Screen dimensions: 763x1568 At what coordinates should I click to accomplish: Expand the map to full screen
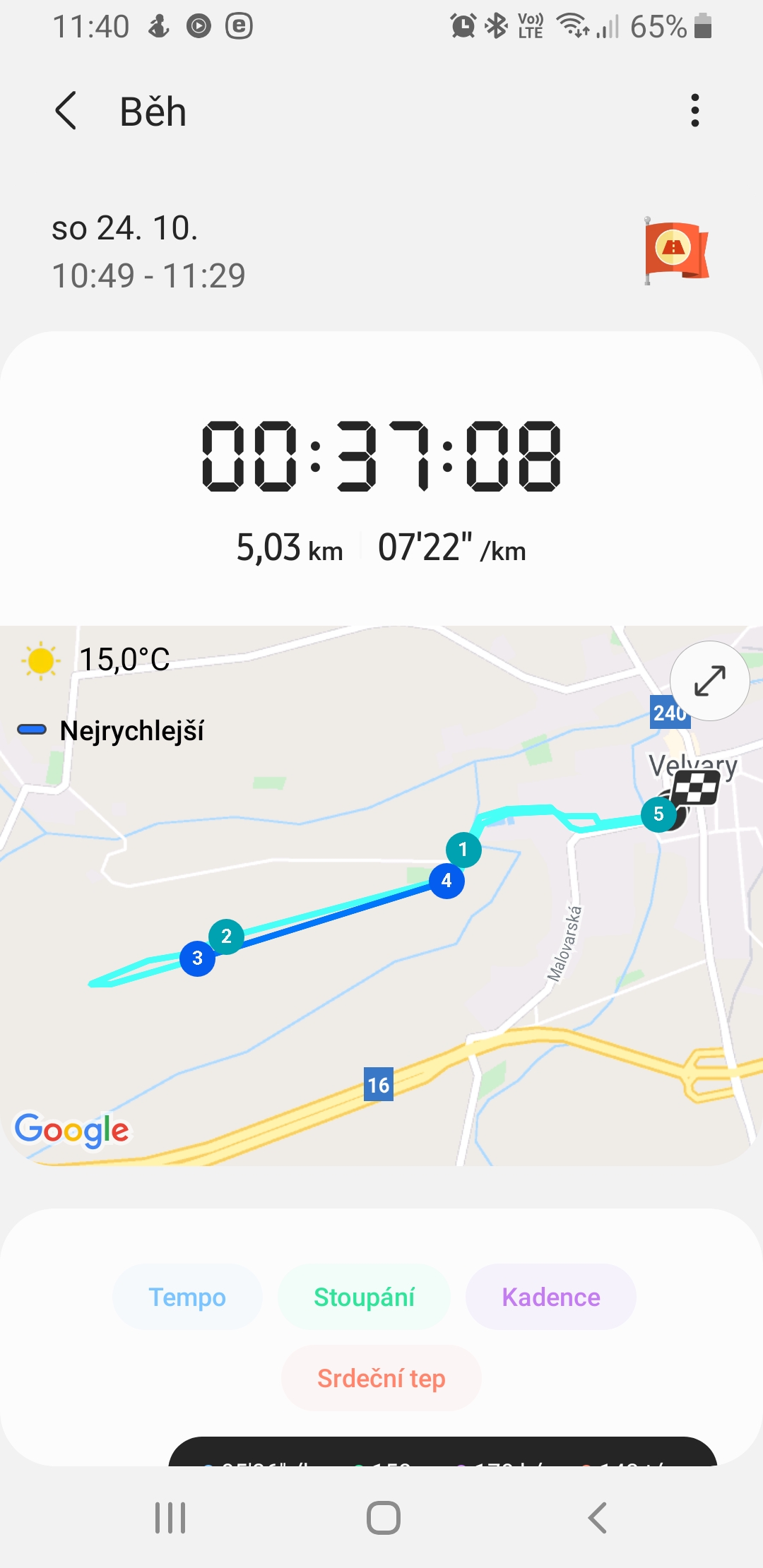(709, 681)
